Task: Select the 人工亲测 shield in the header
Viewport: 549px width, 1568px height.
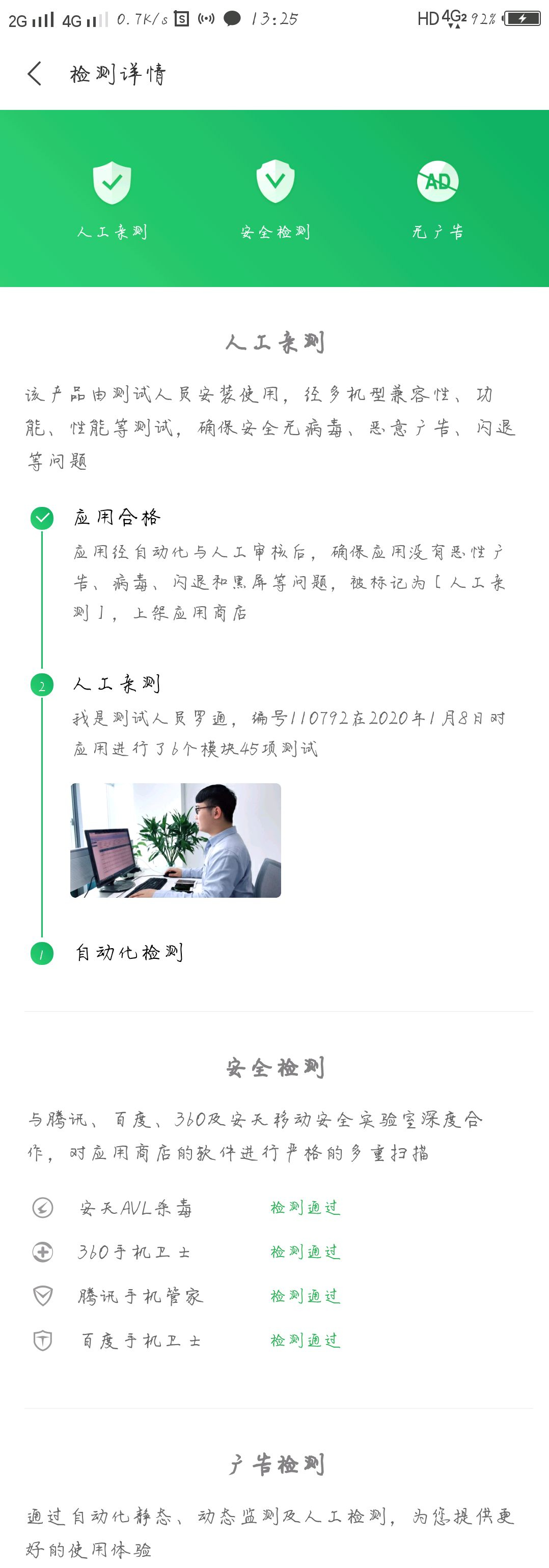Action: pos(112,183)
